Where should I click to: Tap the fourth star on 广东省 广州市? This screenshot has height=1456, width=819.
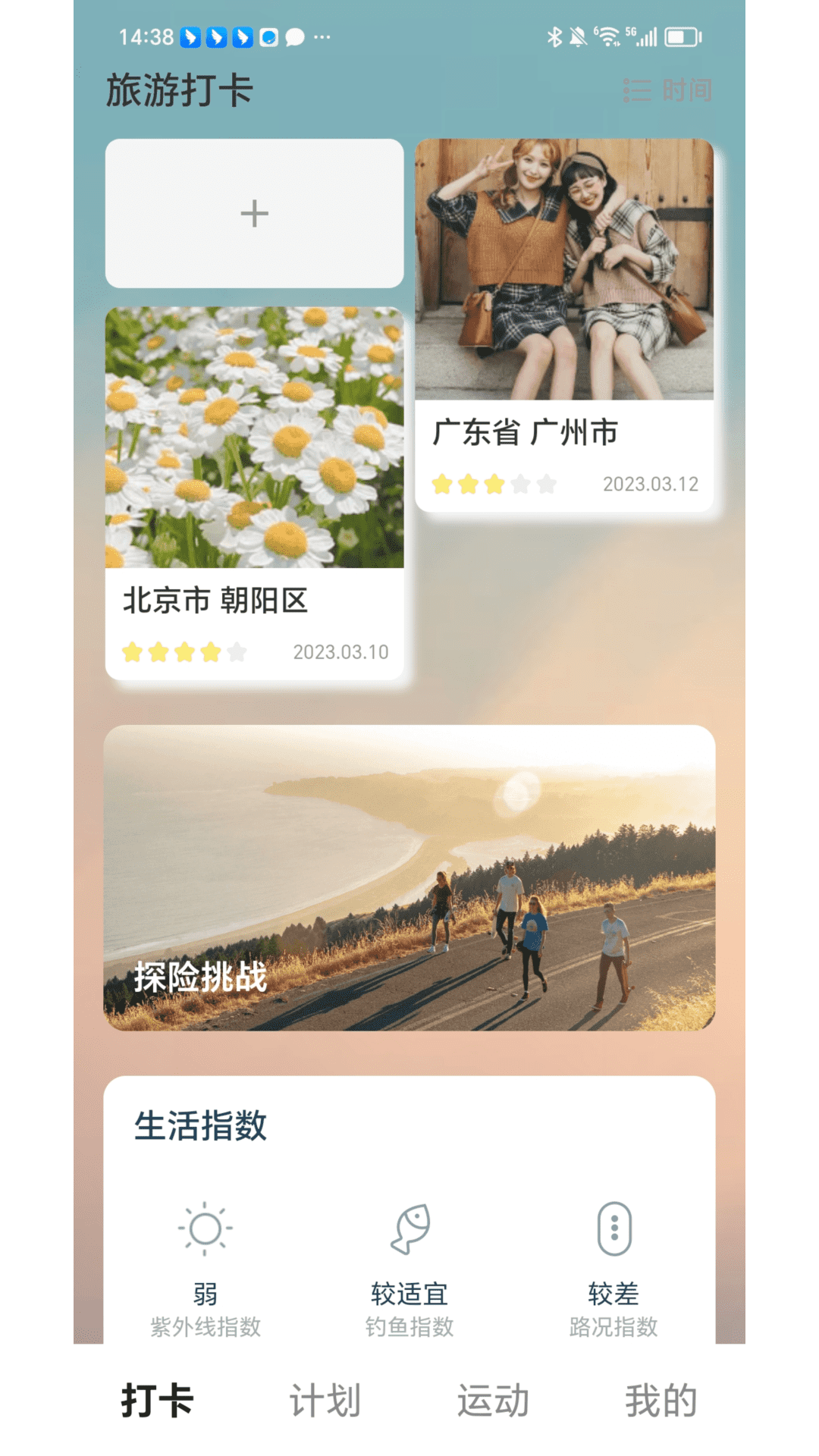[x=521, y=482]
